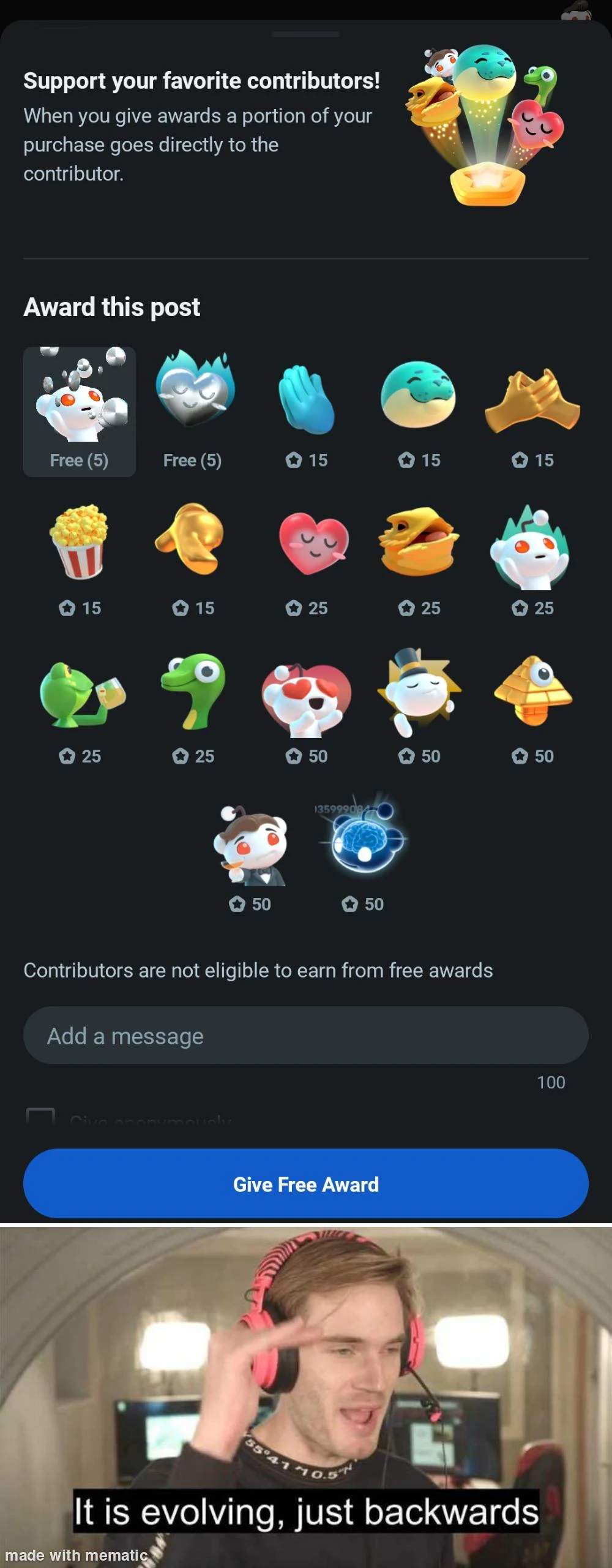
Task: Select the golden handshake award
Action: [x=533, y=398]
